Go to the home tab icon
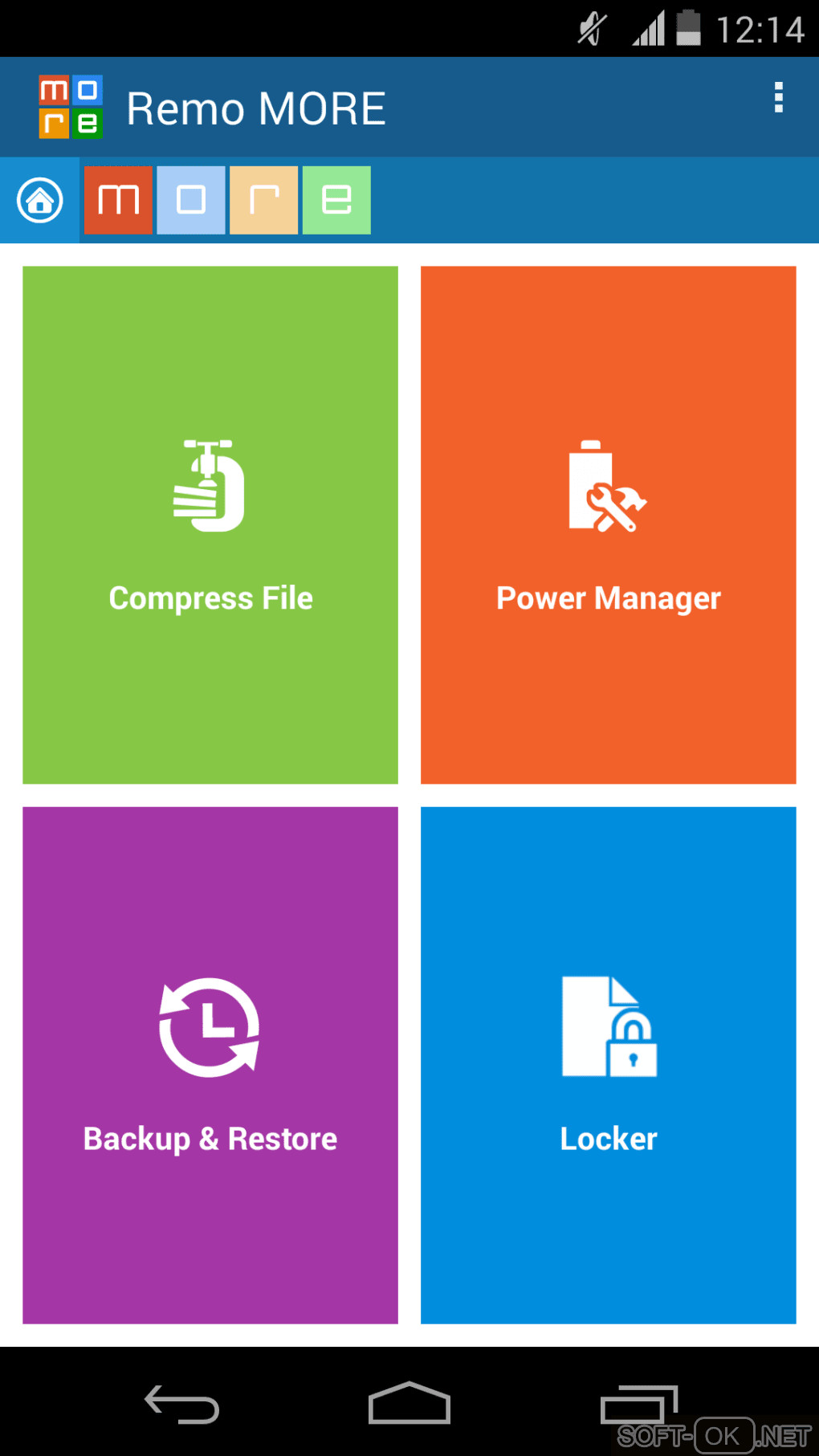819x1456 pixels. (39, 200)
